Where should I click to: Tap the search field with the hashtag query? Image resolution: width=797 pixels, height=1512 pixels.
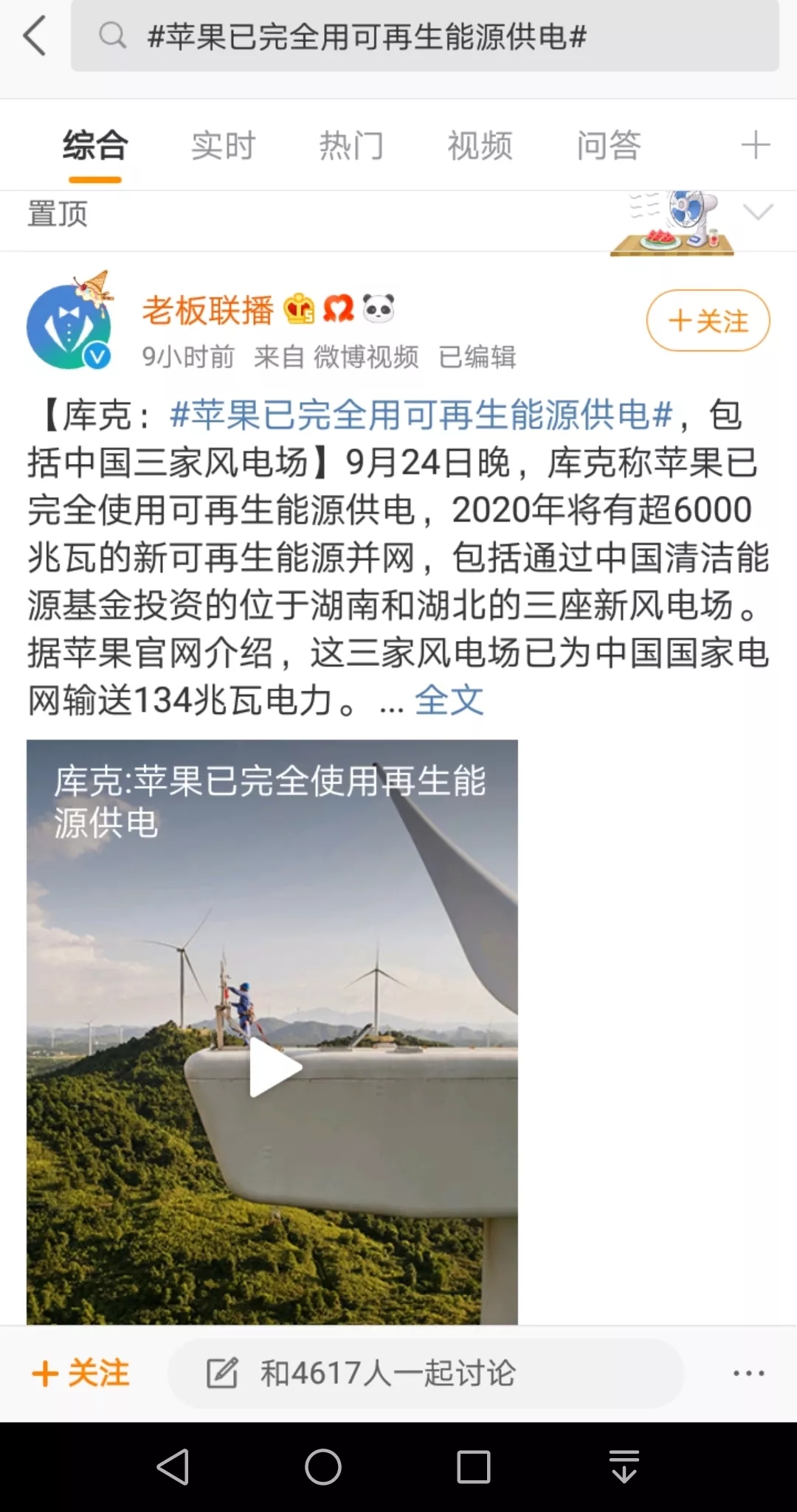click(424, 36)
